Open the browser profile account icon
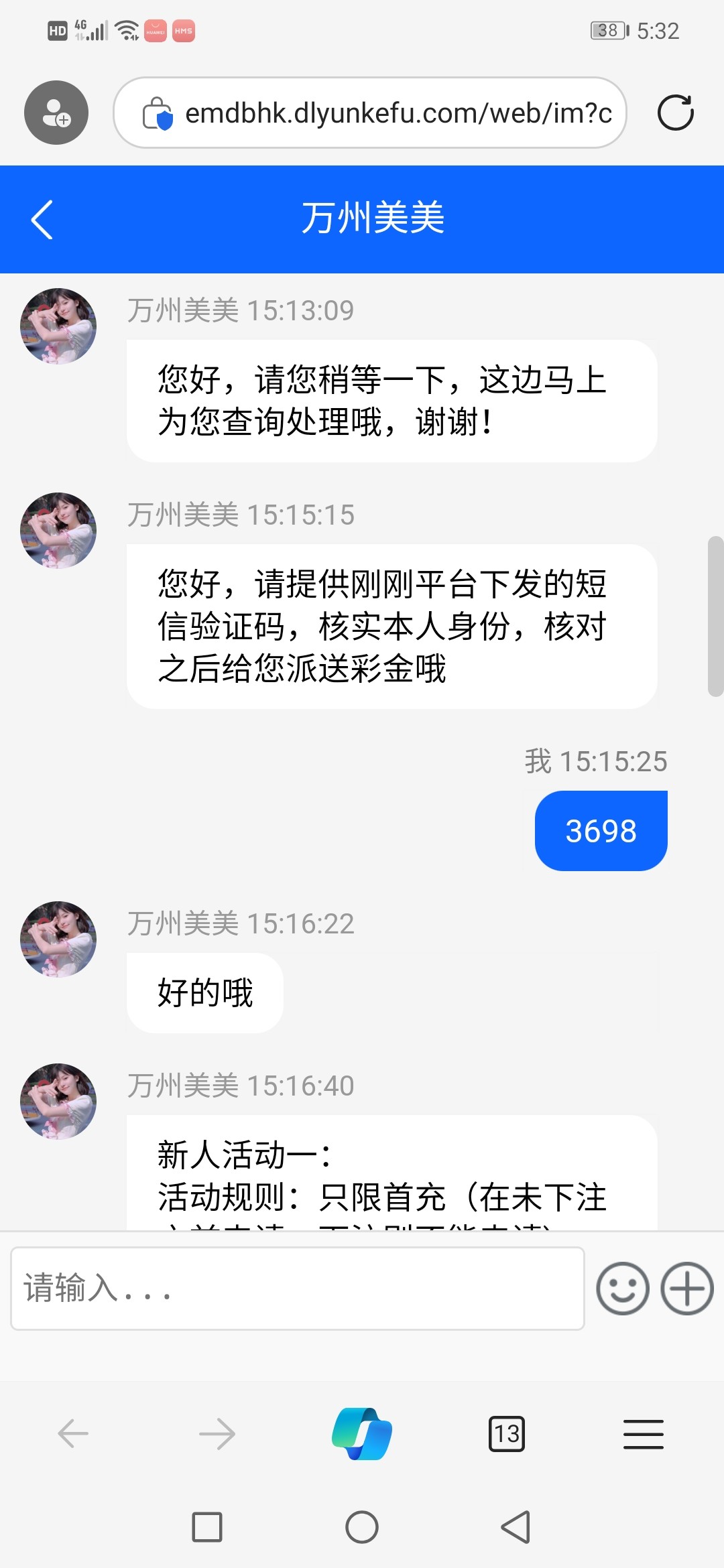Screen dimensions: 724x1568 (56, 113)
